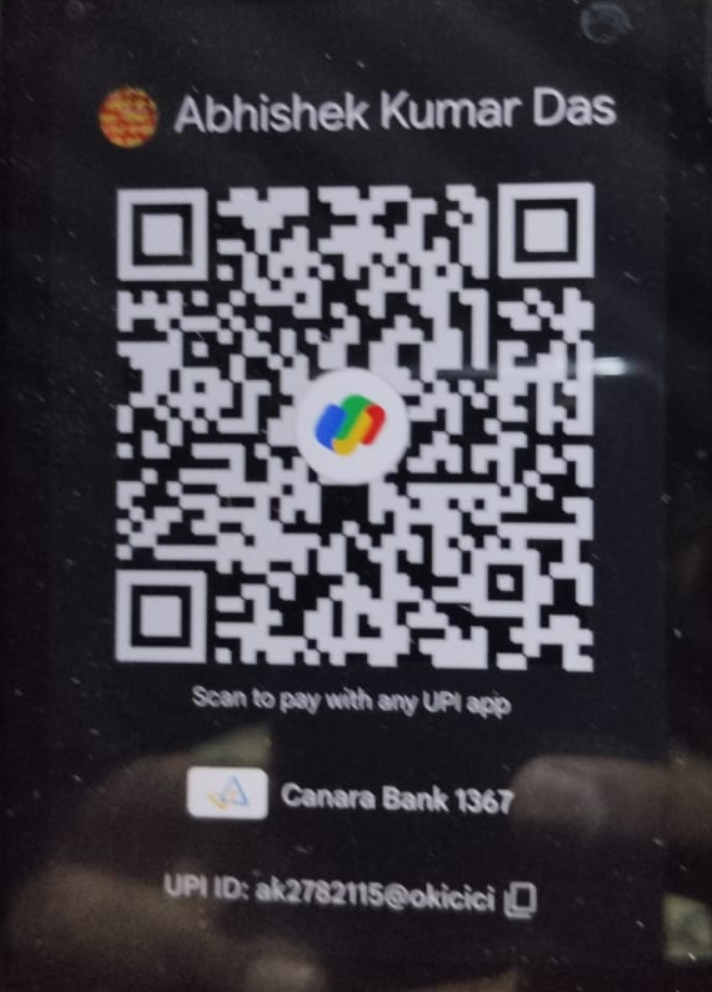Viewport: 712px width, 992px height.
Task: Copy the UPI ID ak2782115@okicici
Action: (521, 901)
